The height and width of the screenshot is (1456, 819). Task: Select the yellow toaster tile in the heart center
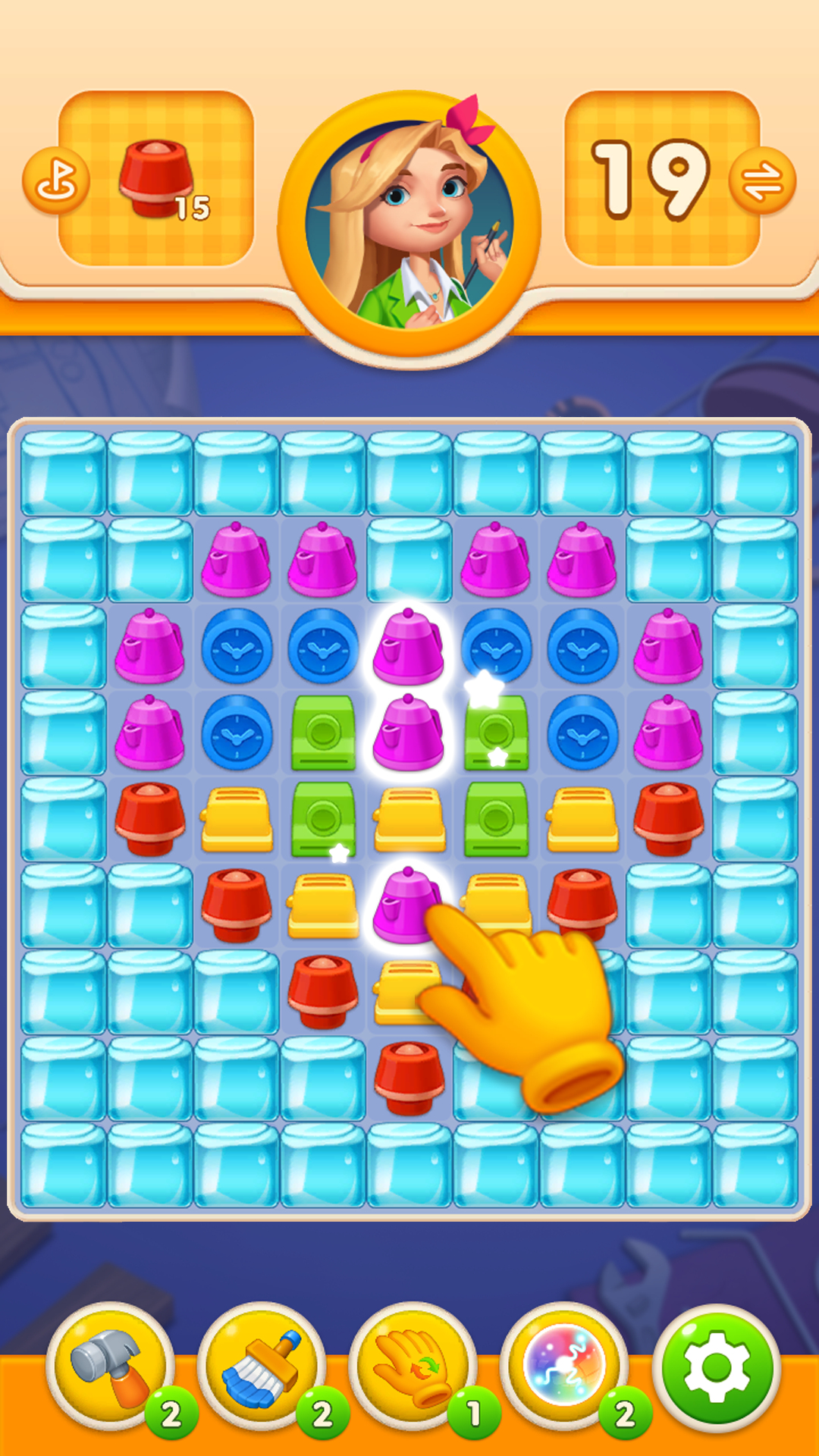point(409,819)
